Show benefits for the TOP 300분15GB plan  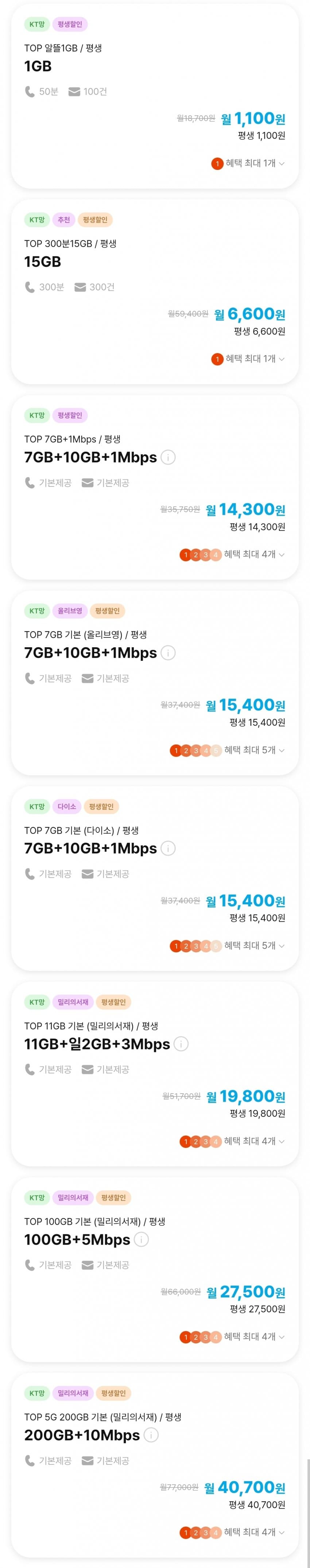coord(250,358)
